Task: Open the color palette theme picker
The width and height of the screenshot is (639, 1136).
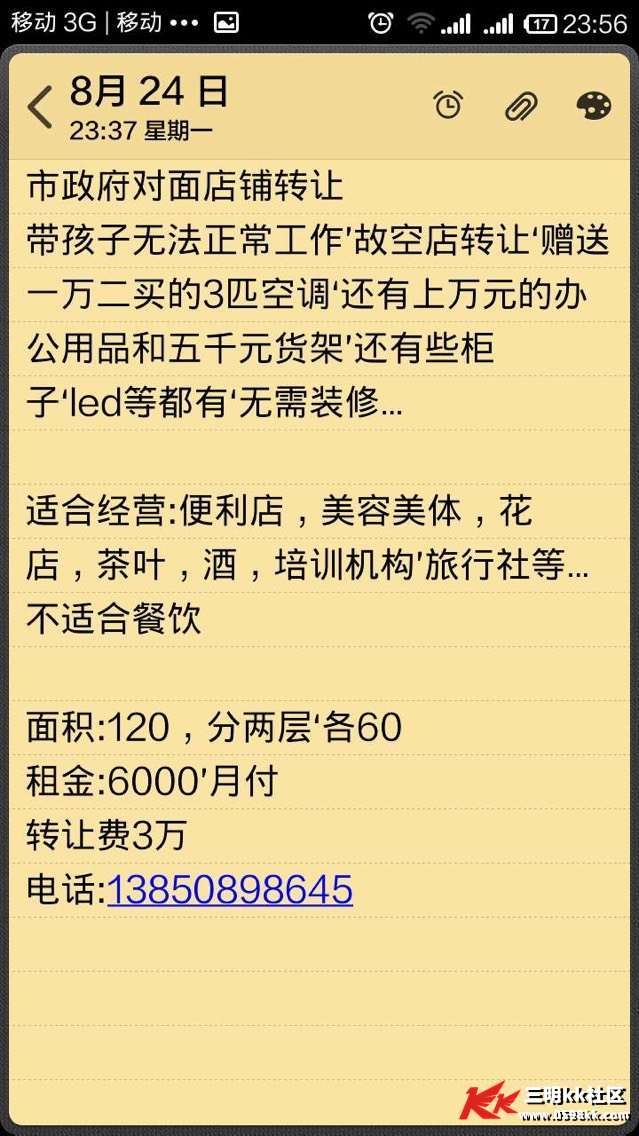Action: click(594, 105)
